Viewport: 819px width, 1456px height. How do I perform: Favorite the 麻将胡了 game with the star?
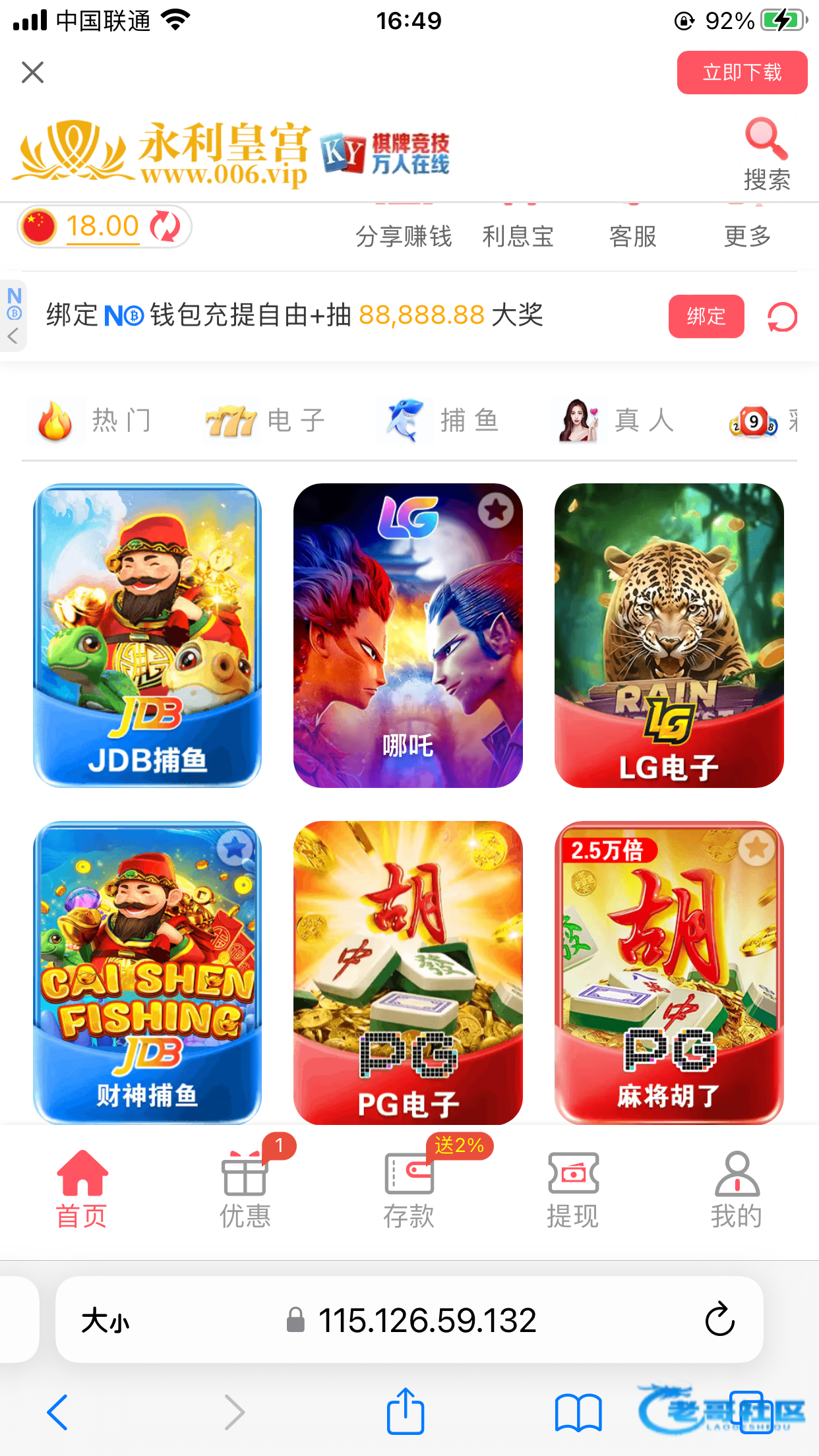click(x=756, y=849)
